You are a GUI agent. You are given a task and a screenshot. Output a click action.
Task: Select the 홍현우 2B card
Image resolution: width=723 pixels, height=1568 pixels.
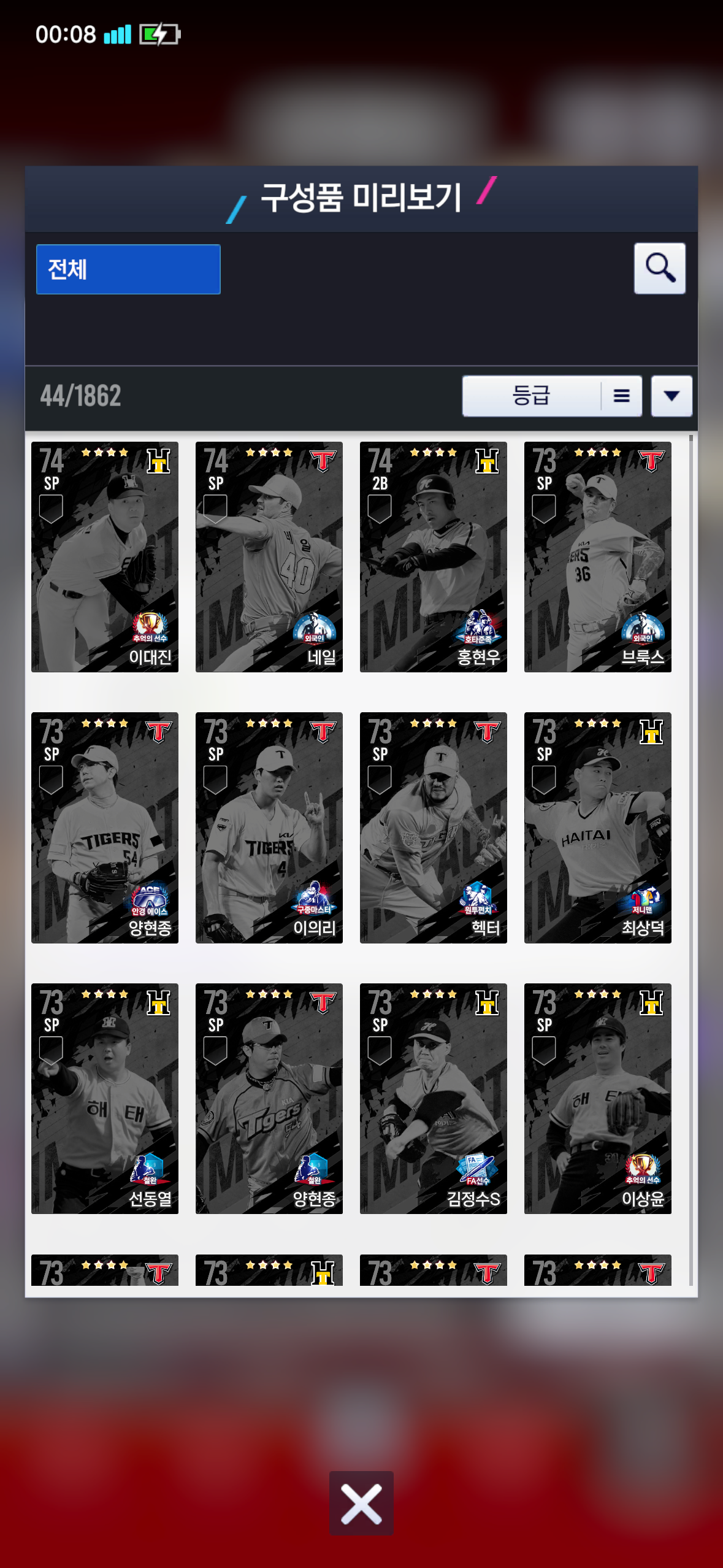pos(434,556)
